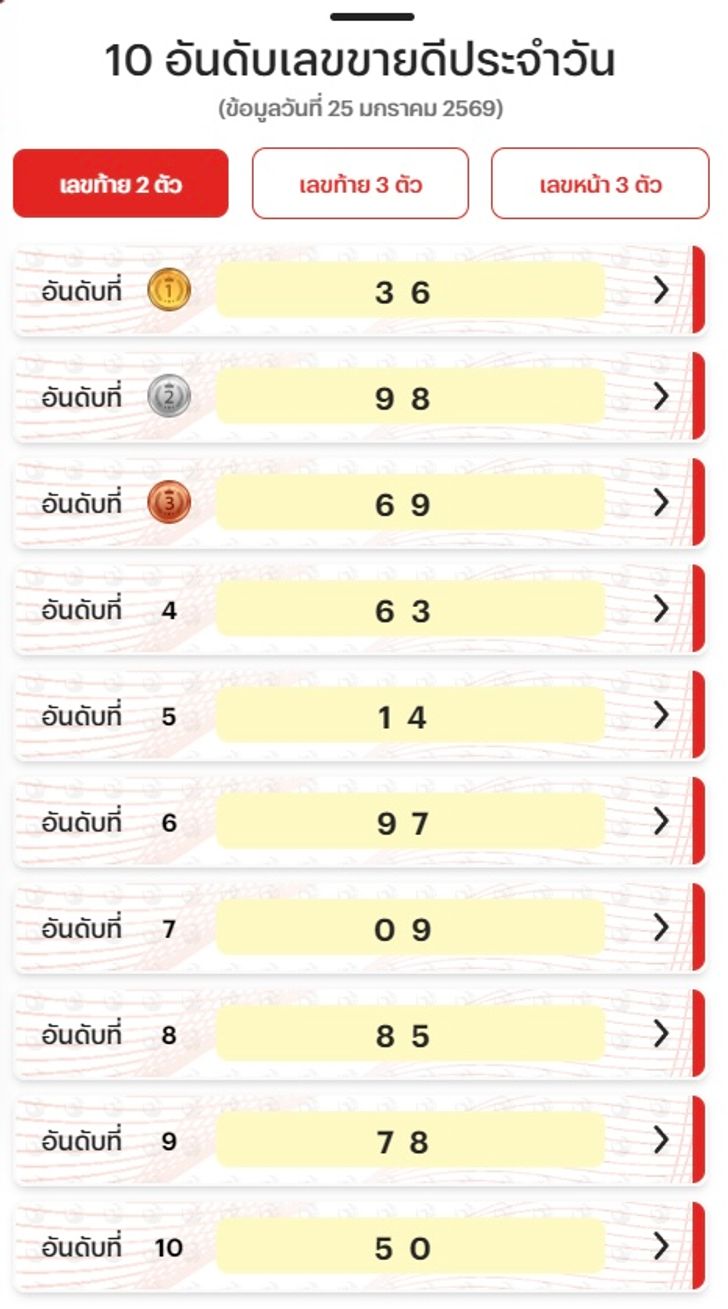
Task: Open rank 3 row with number 69
Action: (360, 503)
